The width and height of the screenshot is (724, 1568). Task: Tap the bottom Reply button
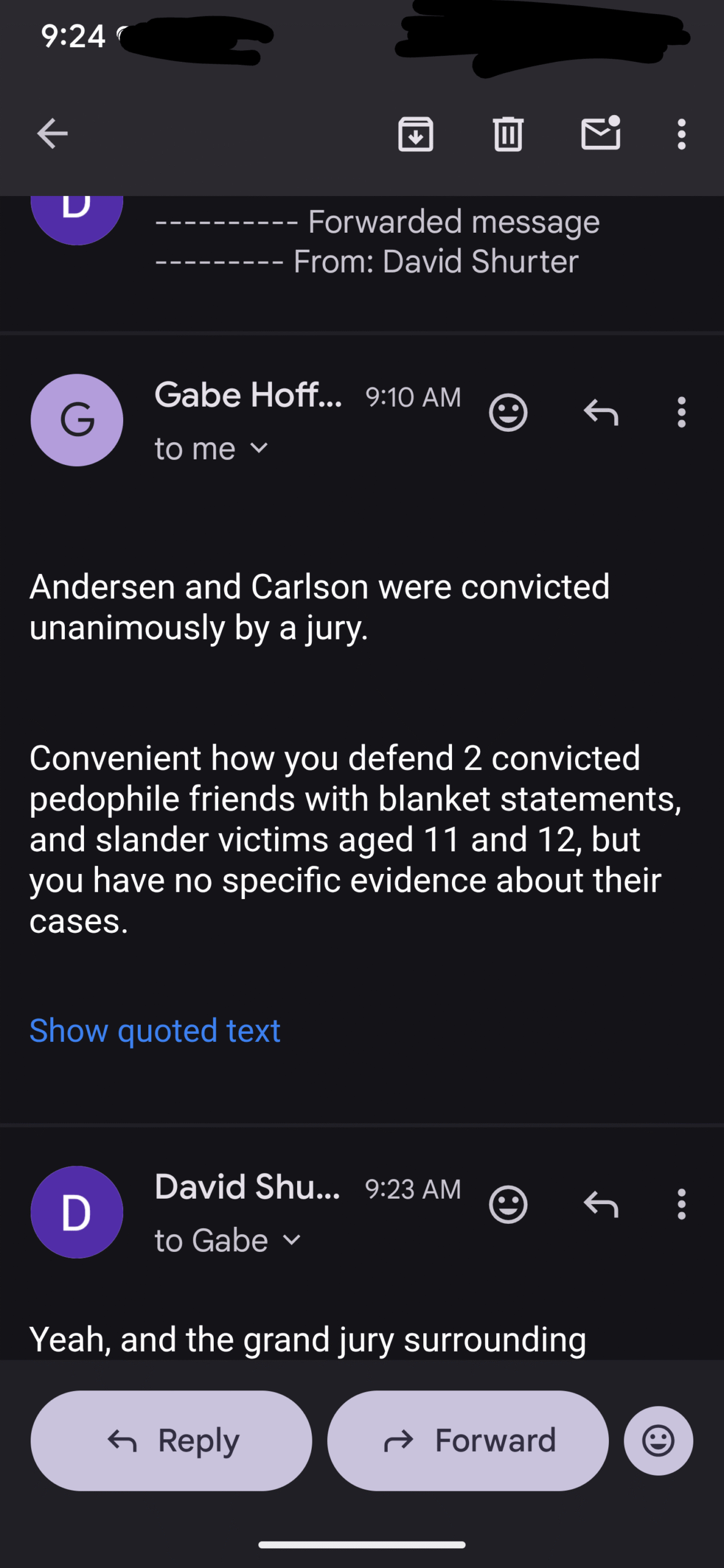pyautogui.click(x=172, y=1441)
